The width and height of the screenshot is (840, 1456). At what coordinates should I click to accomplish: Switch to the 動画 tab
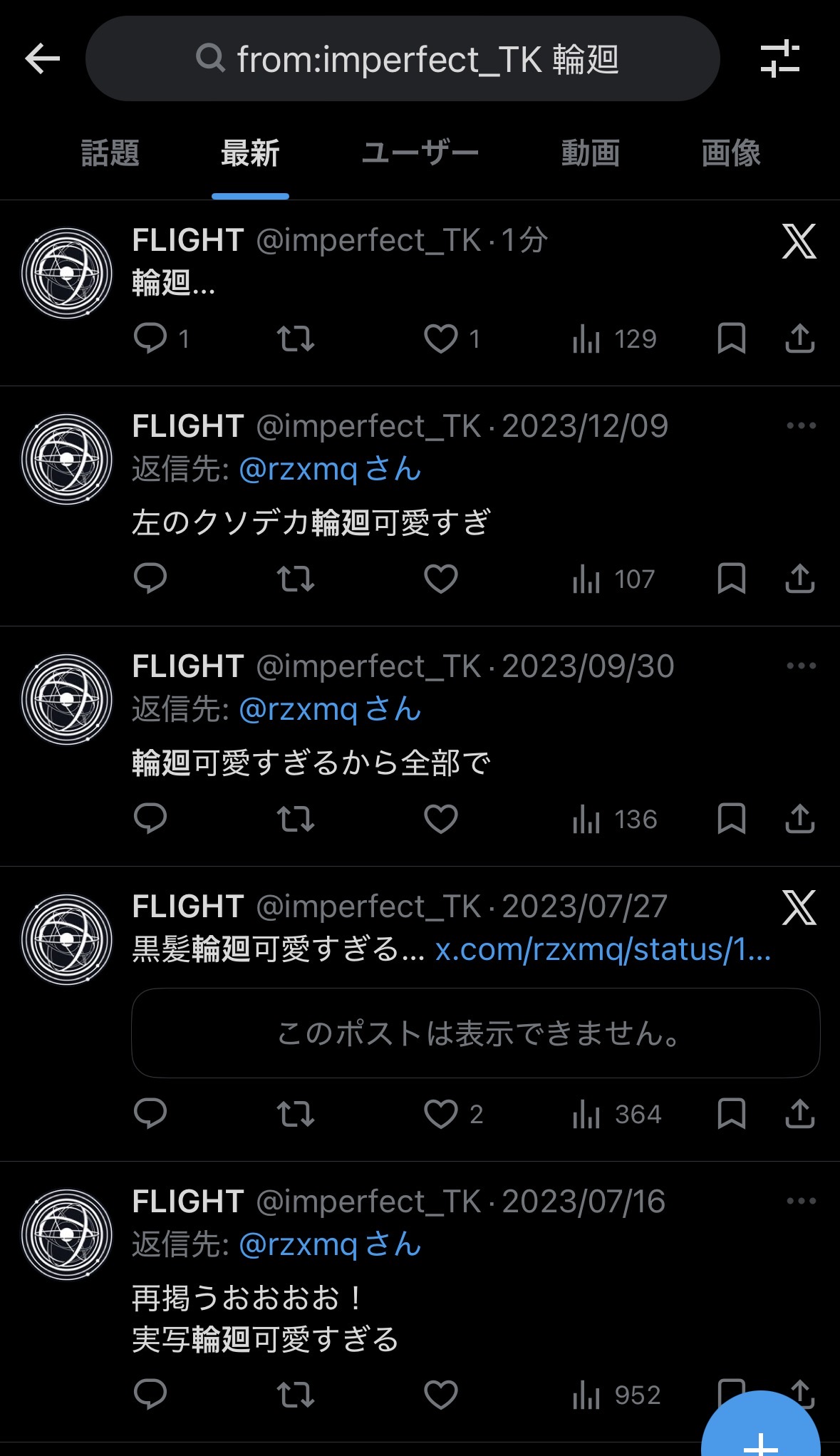pos(590,153)
